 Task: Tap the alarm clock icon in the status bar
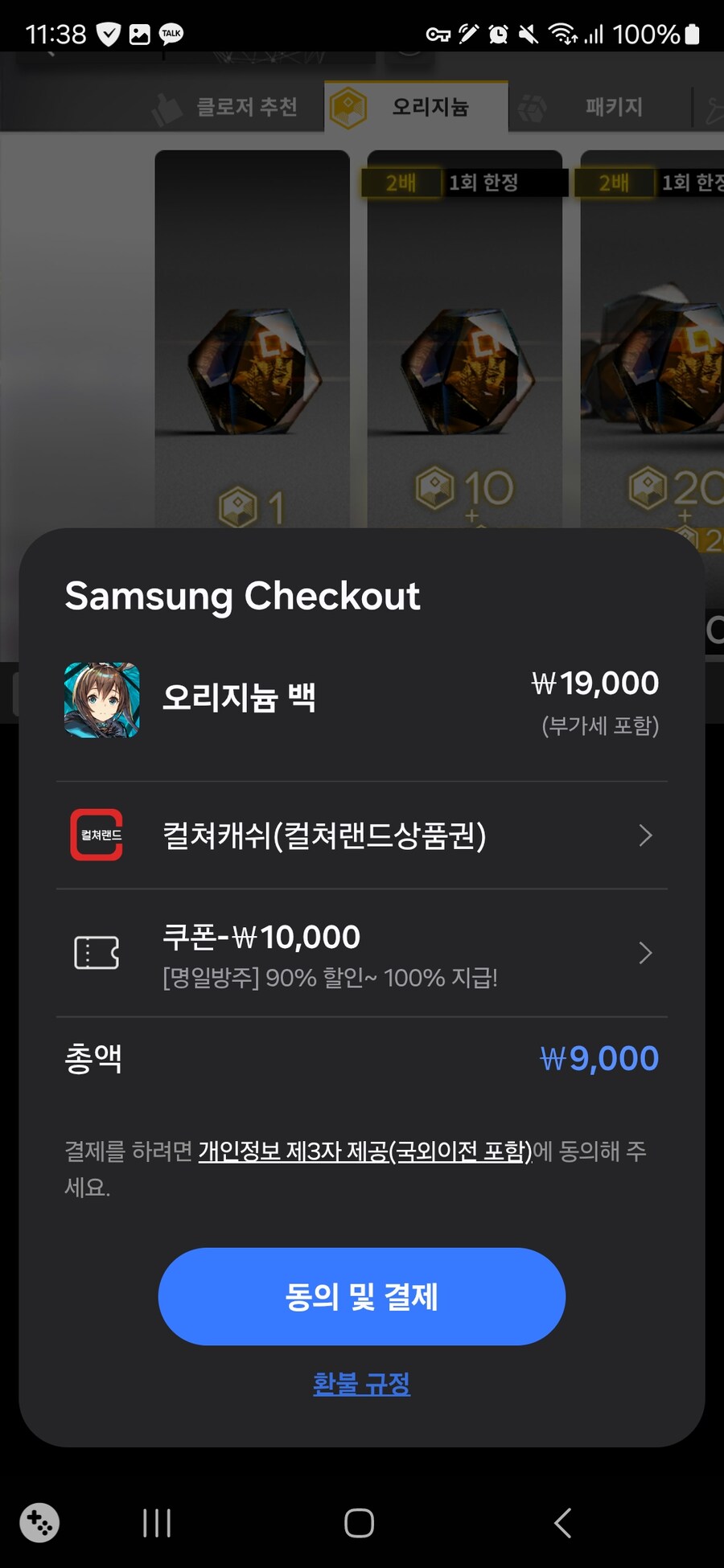(x=500, y=35)
